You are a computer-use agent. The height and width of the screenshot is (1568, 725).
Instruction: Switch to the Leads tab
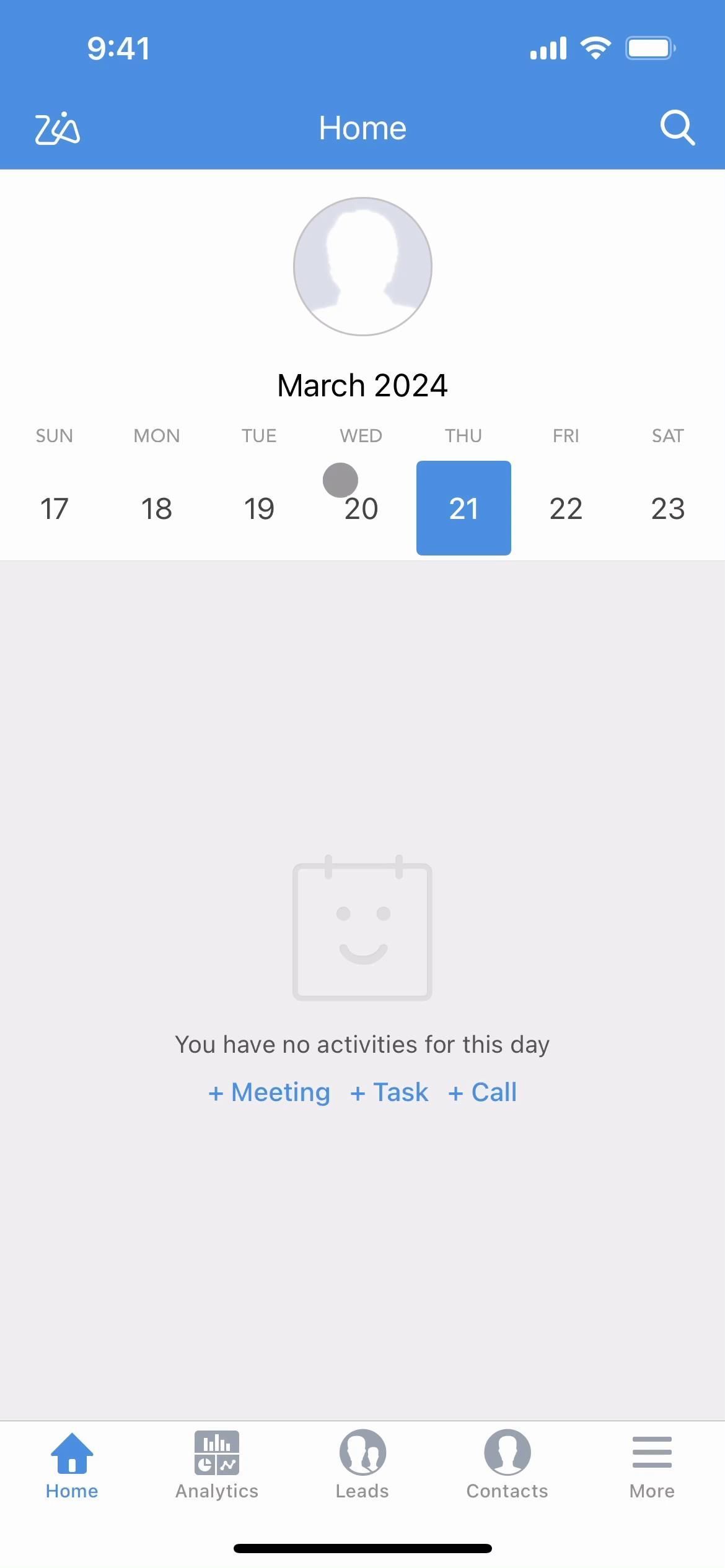pyautogui.click(x=362, y=1465)
